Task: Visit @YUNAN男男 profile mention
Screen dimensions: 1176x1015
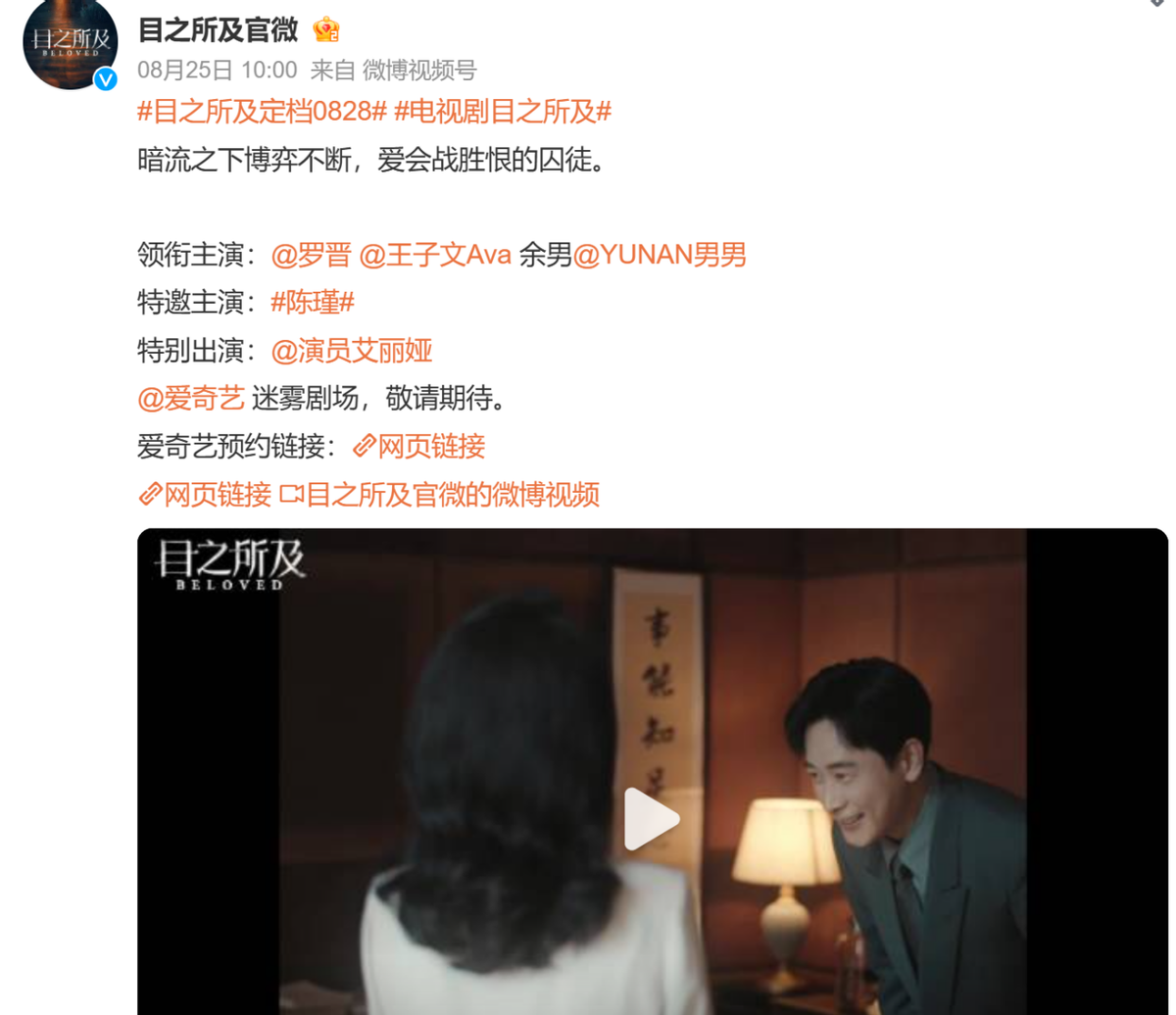Action: pyautogui.click(x=660, y=256)
